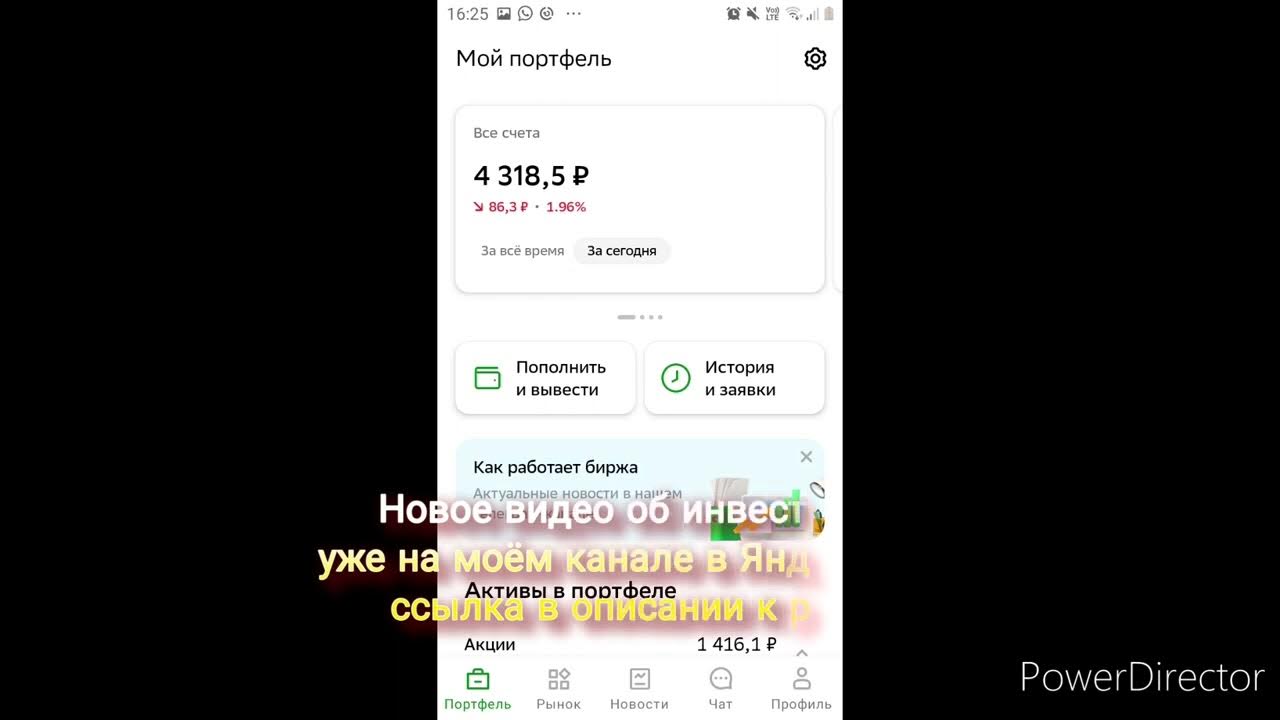
Task: Open portfolio settings gear
Action: click(815, 59)
